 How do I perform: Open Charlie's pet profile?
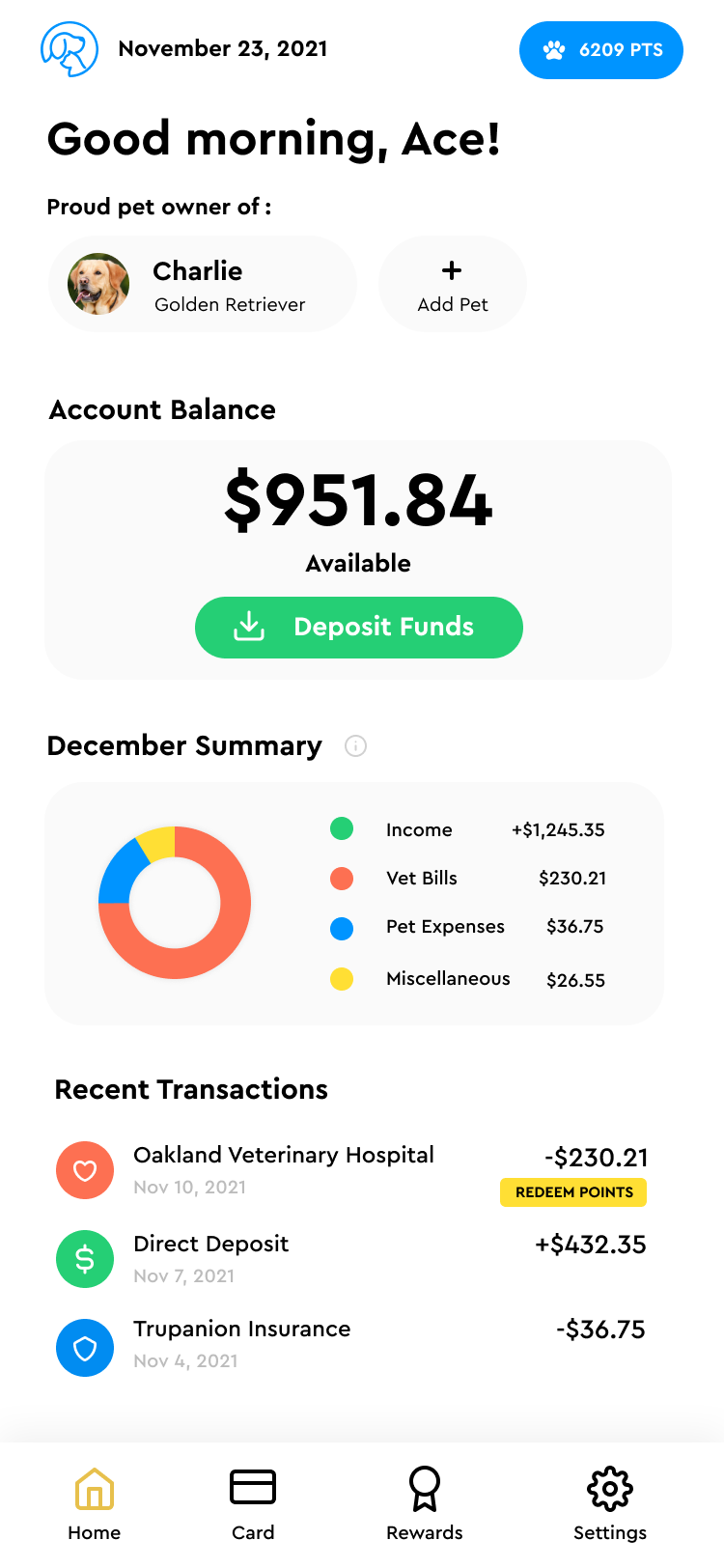[203, 284]
